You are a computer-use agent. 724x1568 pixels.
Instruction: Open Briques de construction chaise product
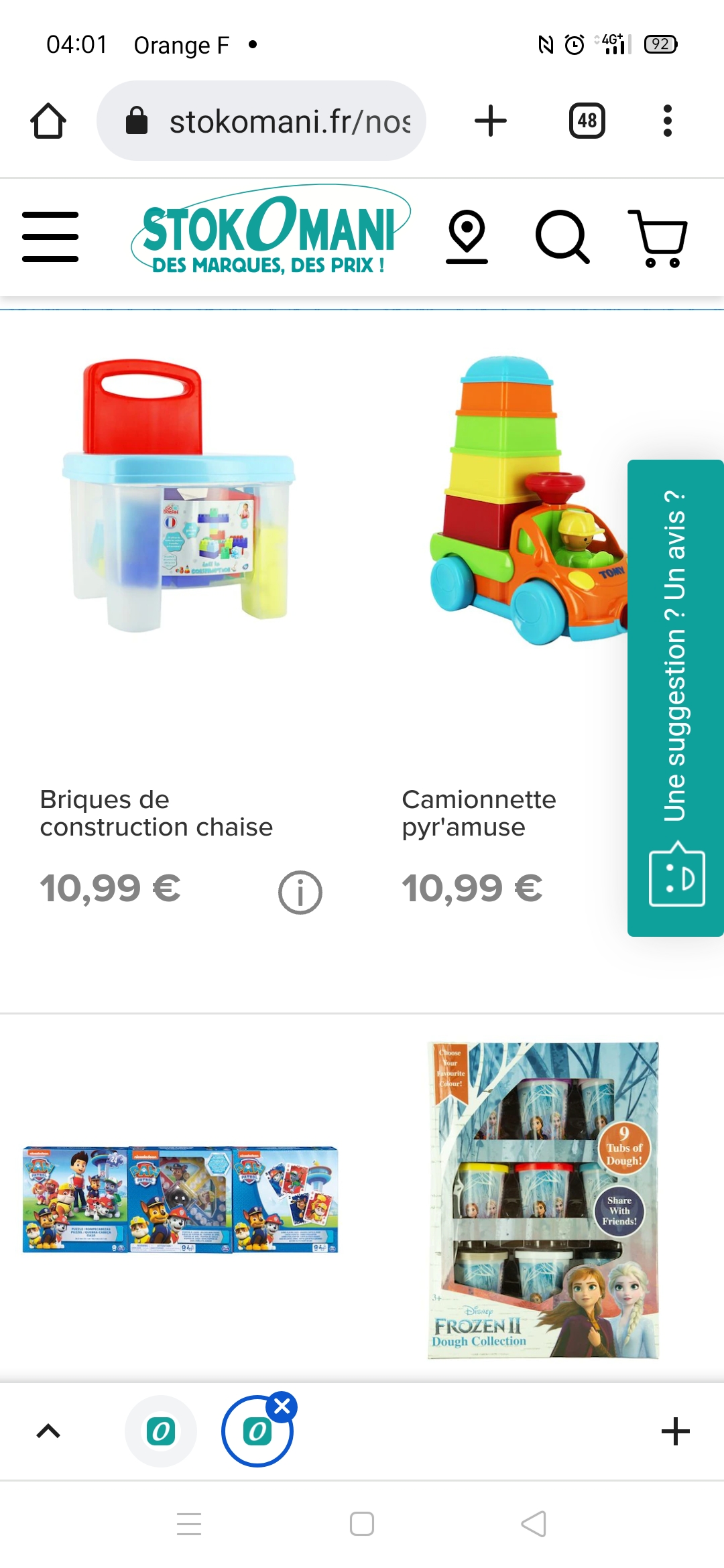(x=156, y=813)
